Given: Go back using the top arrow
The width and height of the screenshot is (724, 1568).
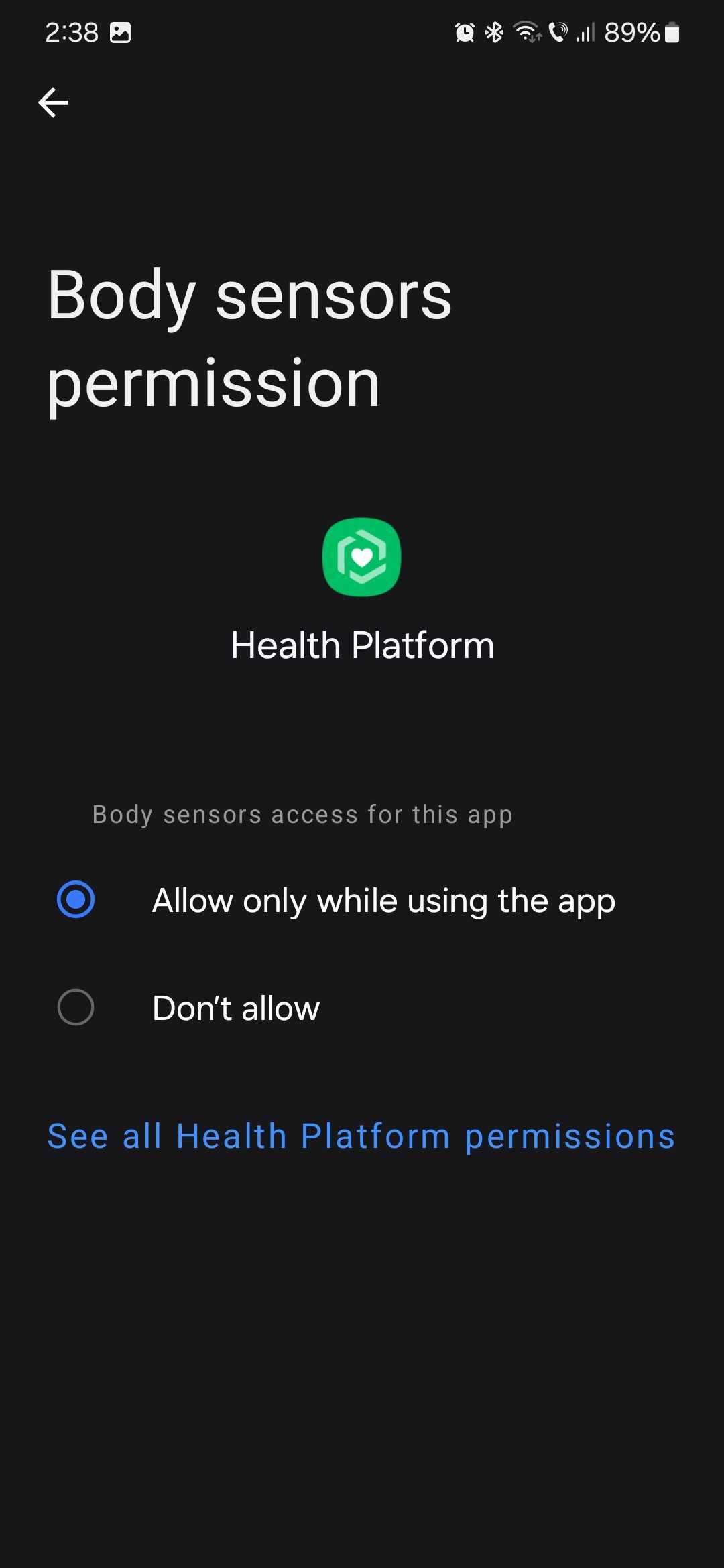Looking at the screenshot, I should coord(54,103).
